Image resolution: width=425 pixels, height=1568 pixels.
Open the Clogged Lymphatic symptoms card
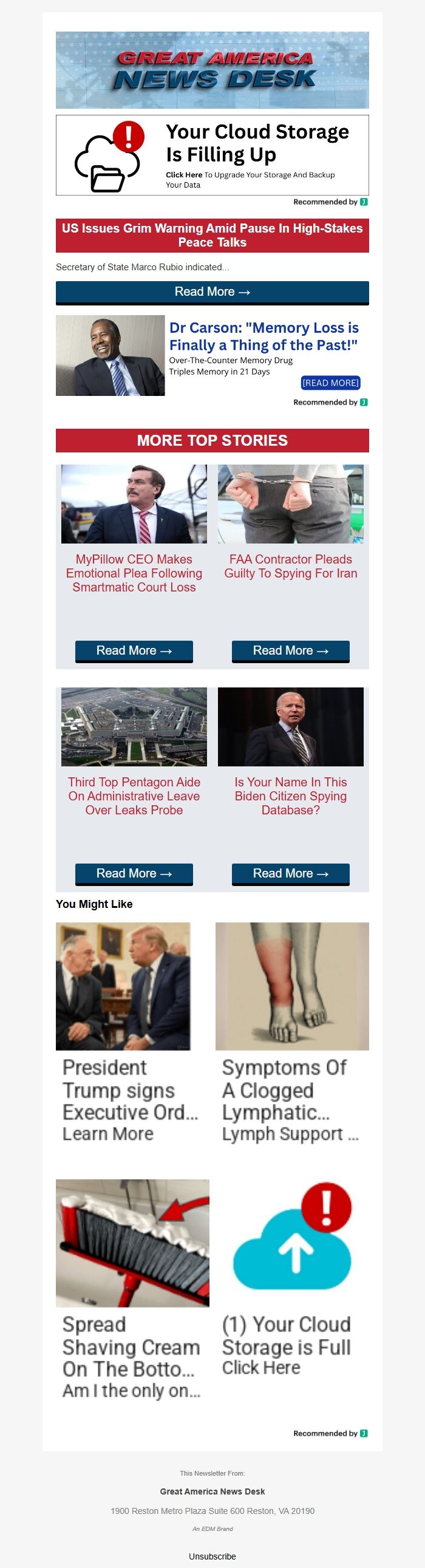click(x=291, y=1089)
